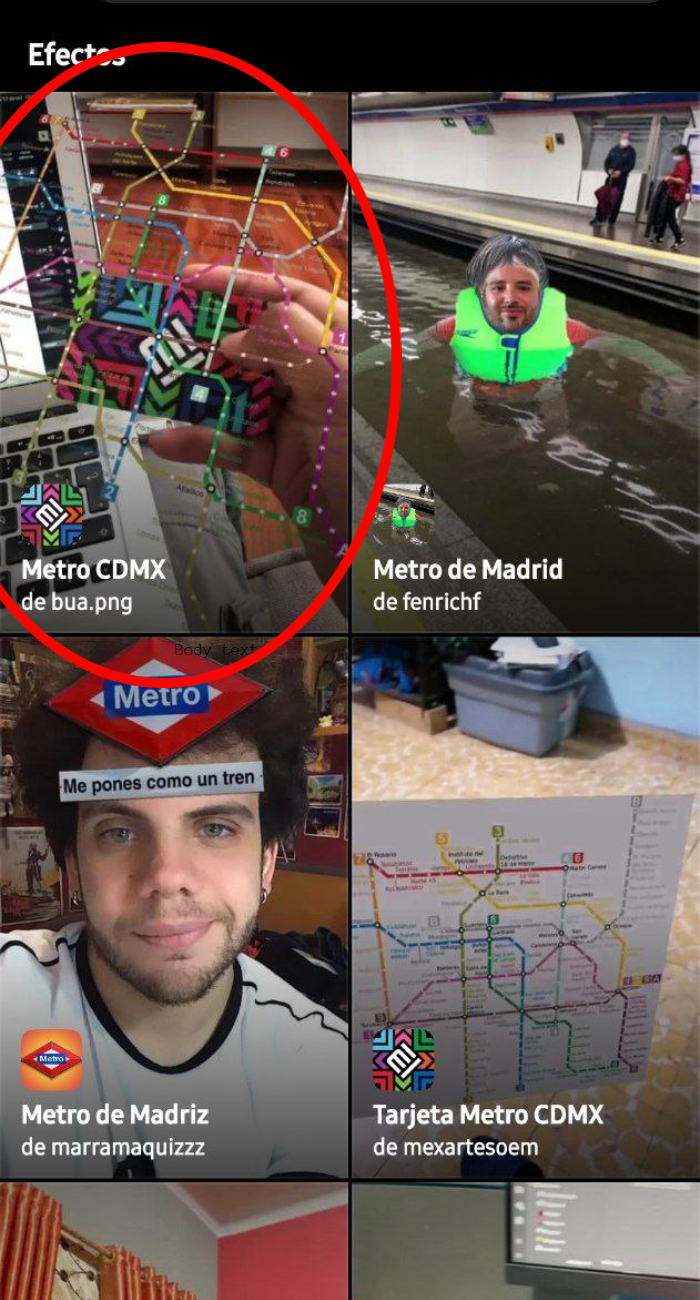
Task: Open the Metro CDMX effect by bua.png
Action: (x=174, y=362)
